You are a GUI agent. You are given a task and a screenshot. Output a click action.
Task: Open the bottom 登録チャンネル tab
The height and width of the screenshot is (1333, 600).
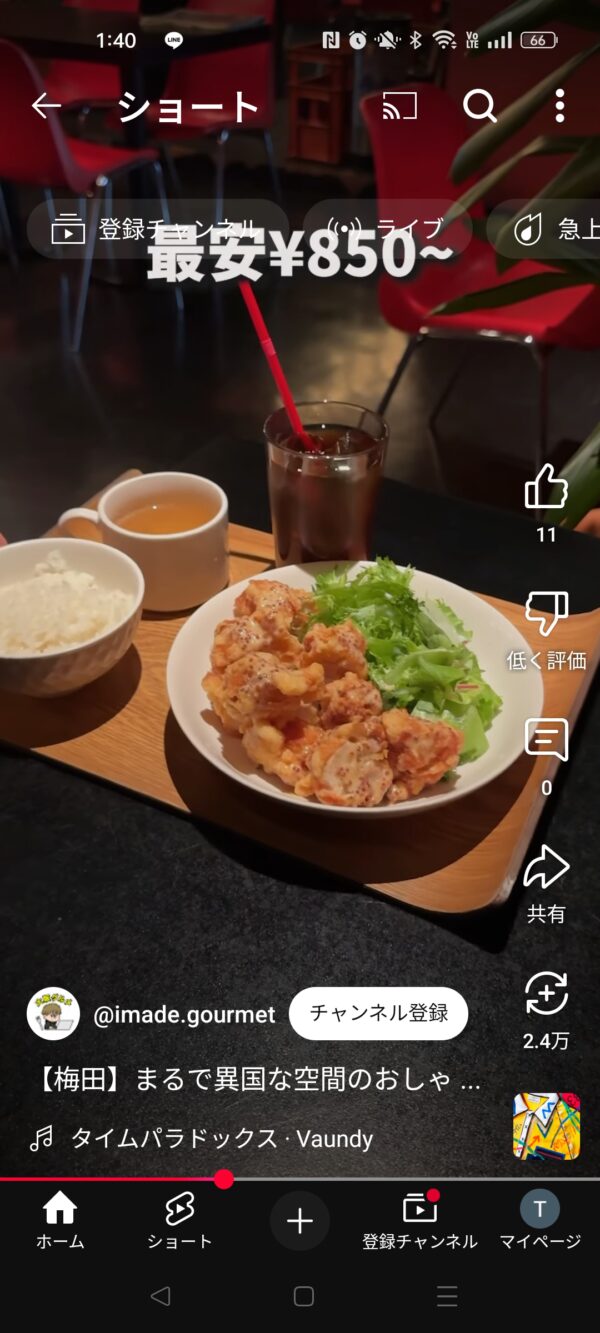click(420, 1221)
